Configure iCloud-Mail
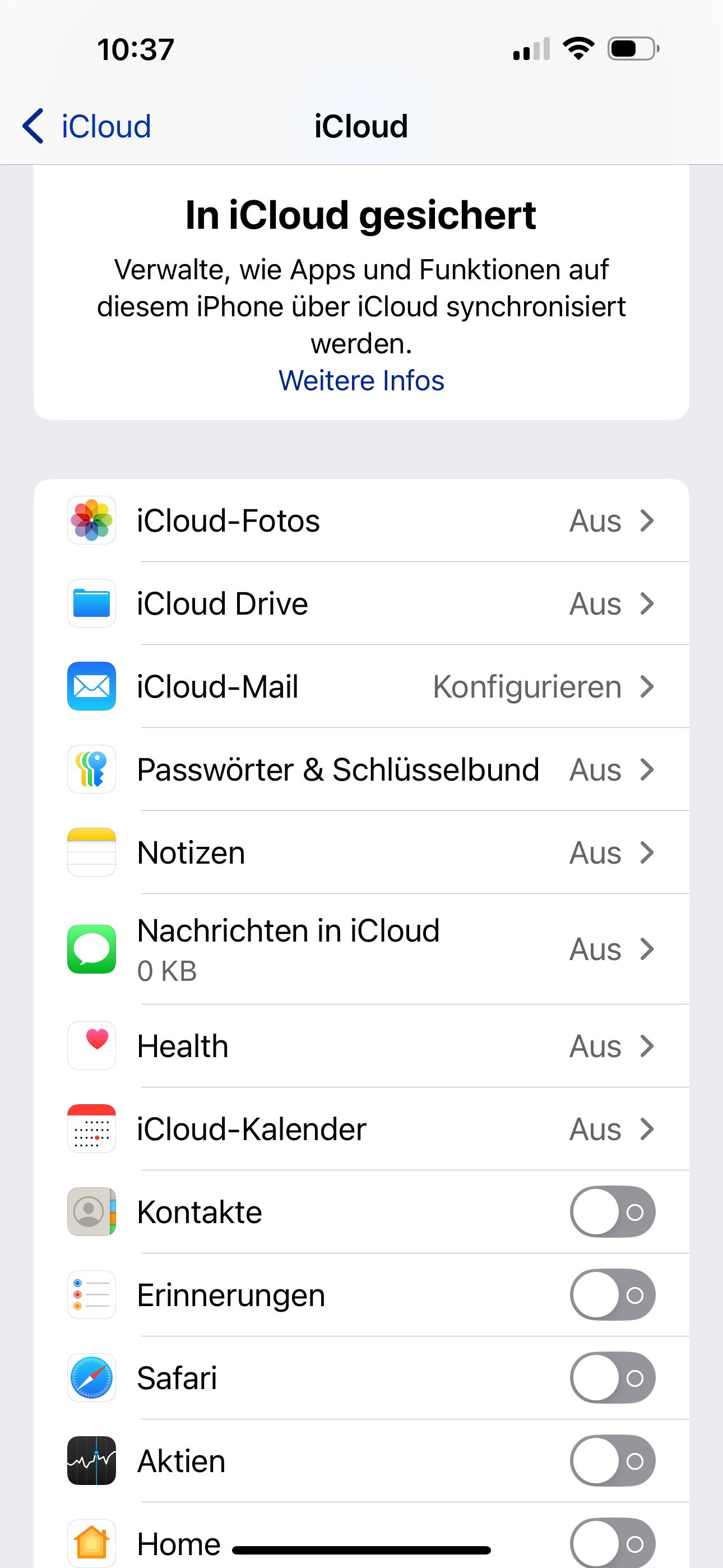This screenshot has height=1568, width=723. [x=361, y=686]
